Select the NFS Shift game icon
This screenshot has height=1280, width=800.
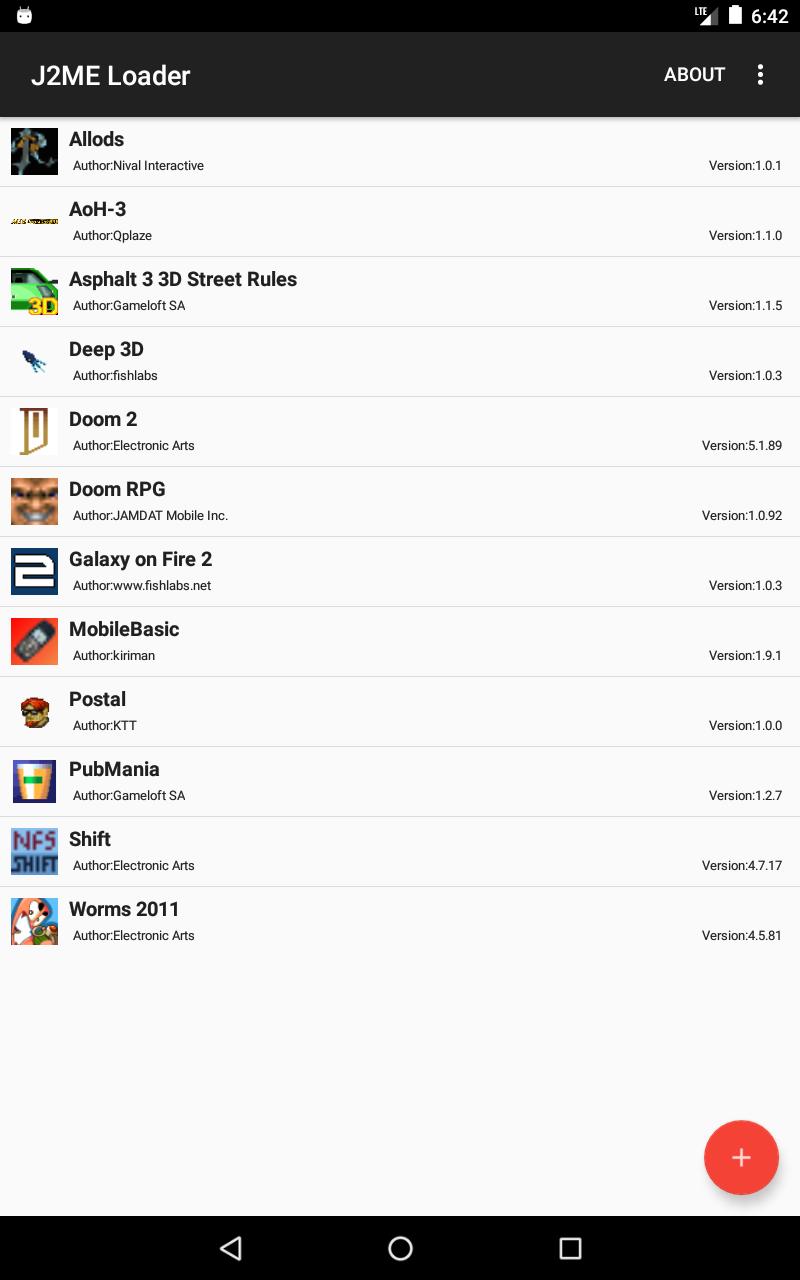(34, 851)
